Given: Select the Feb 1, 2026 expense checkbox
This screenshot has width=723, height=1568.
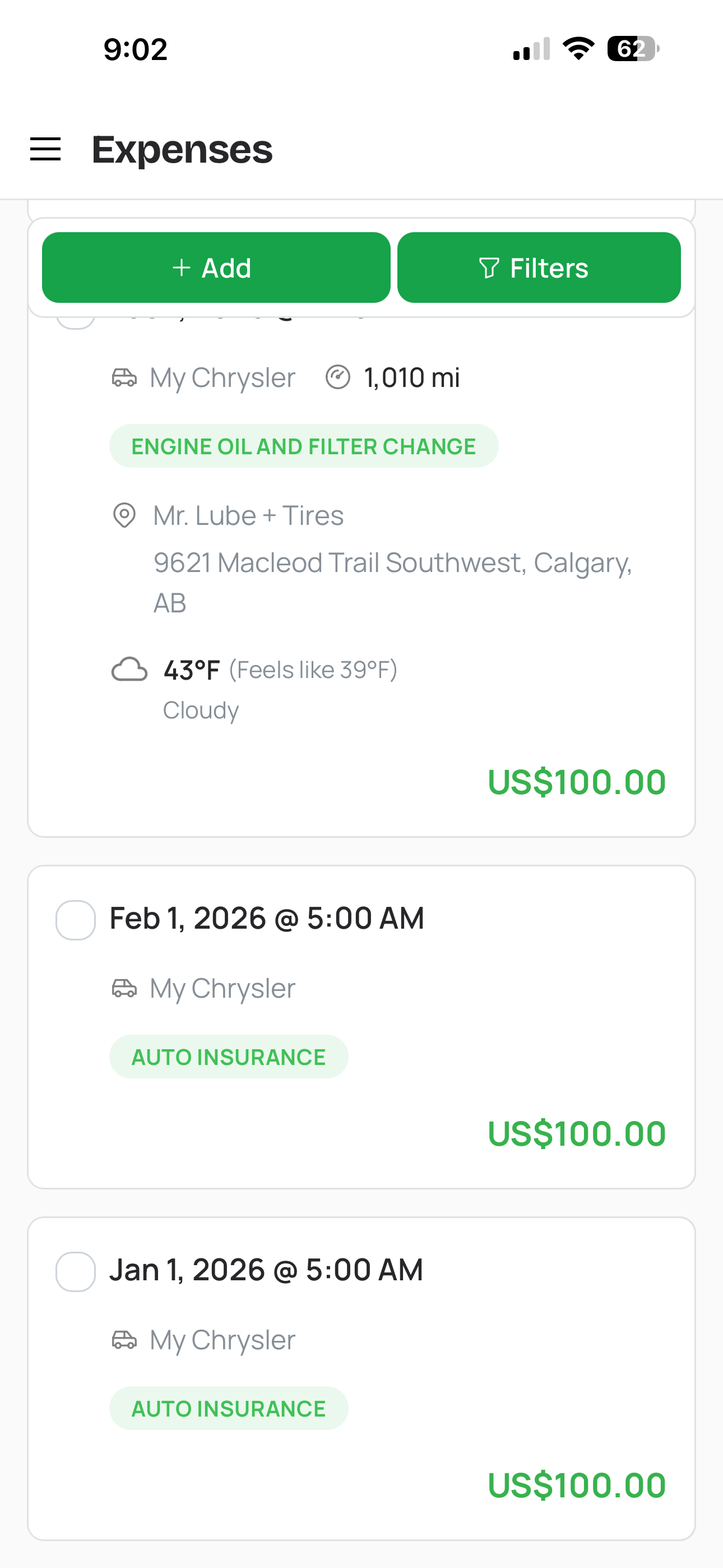Looking at the screenshot, I should [x=75, y=920].
